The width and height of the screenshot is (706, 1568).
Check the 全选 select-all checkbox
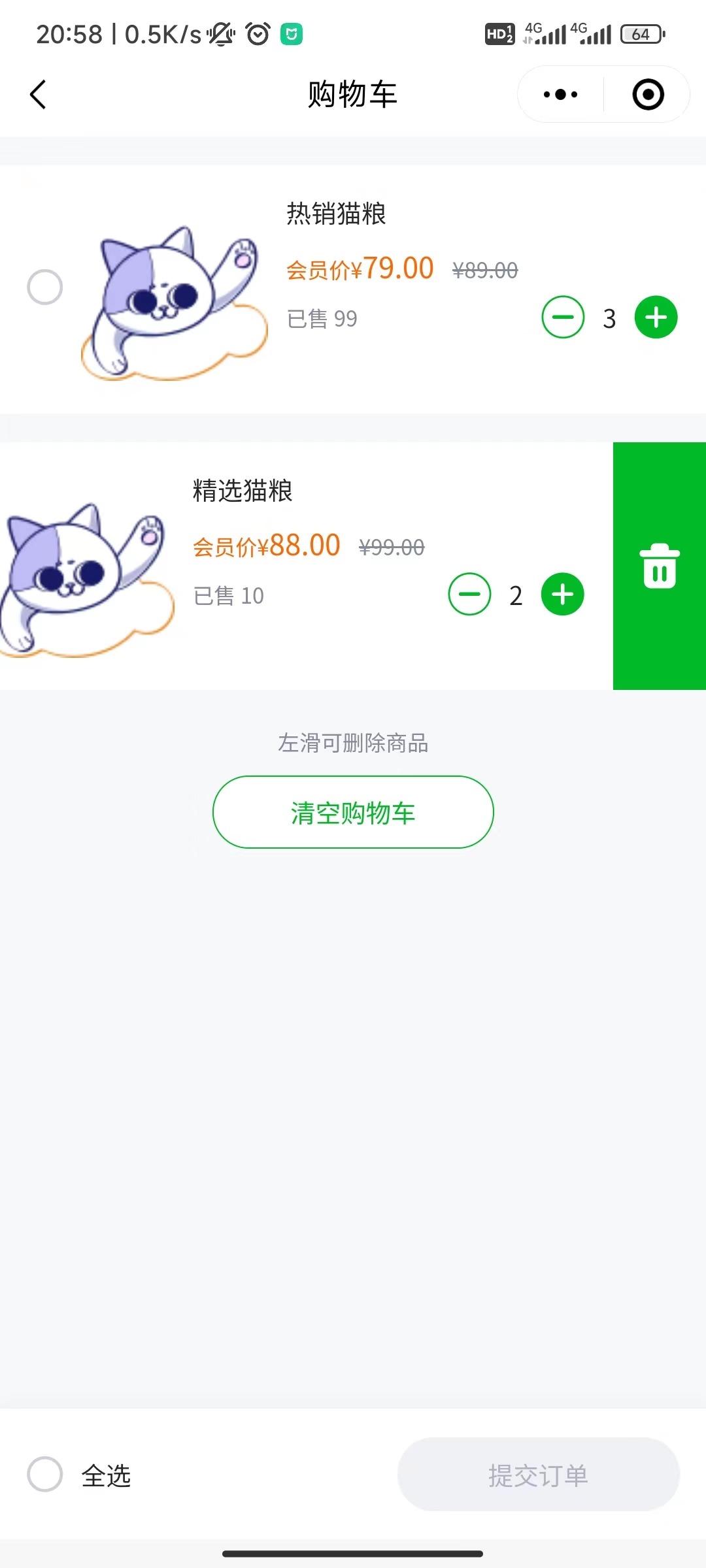click(45, 1475)
